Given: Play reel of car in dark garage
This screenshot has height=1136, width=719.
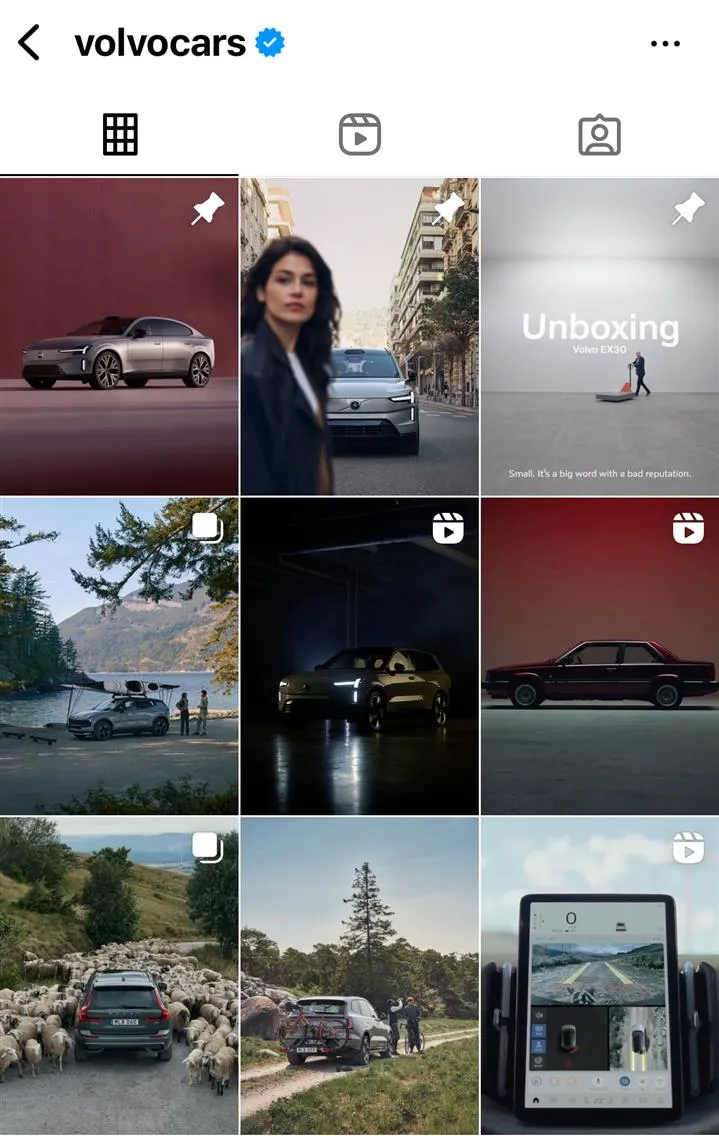Looking at the screenshot, I should pos(360,656).
